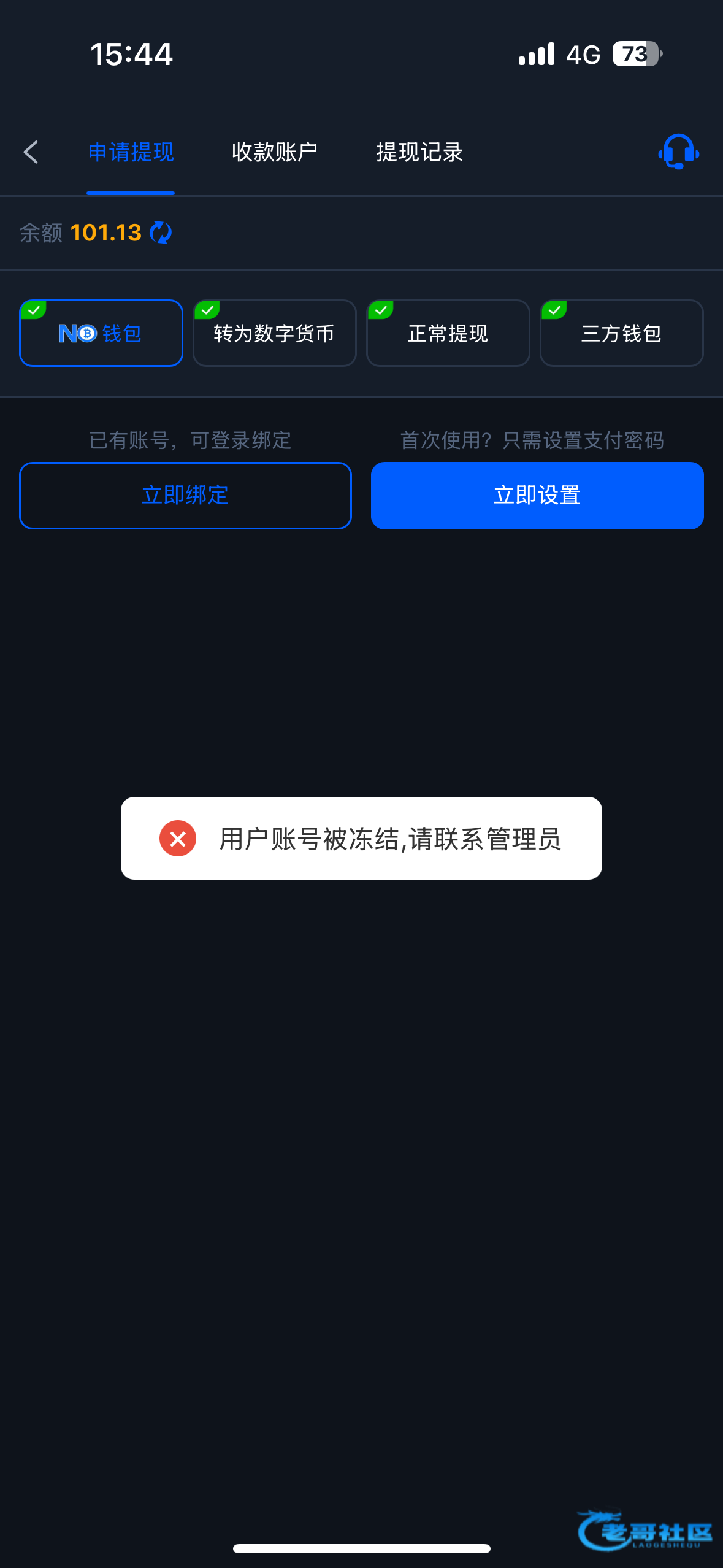Choose the NO 钱包 withdrawal method
The height and width of the screenshot is (1568, 723).
point(101,333)
